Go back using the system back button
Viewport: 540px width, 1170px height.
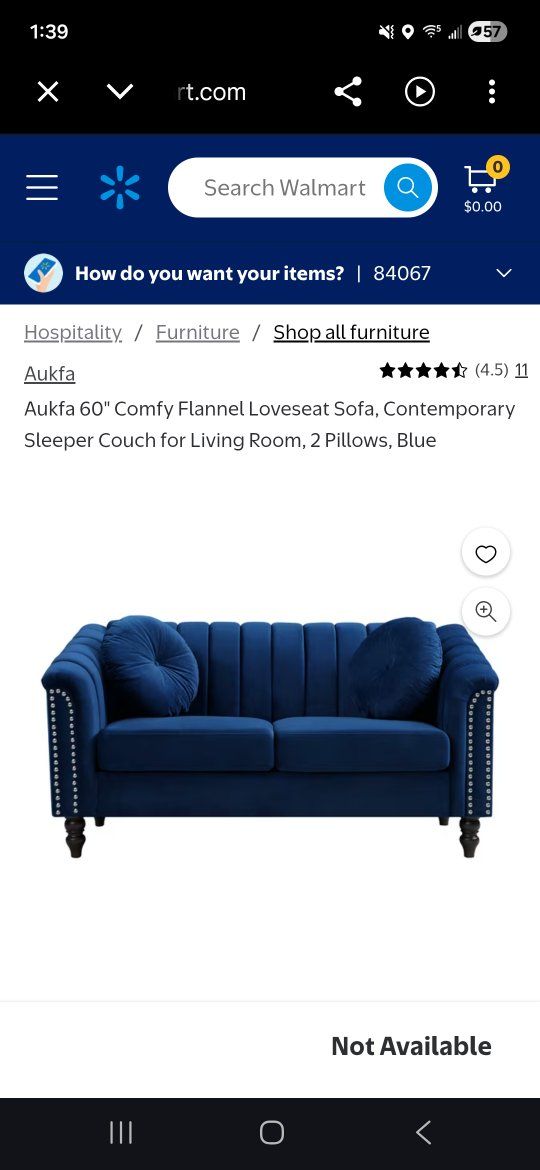pyautogui.click(x=423, y=1132)
